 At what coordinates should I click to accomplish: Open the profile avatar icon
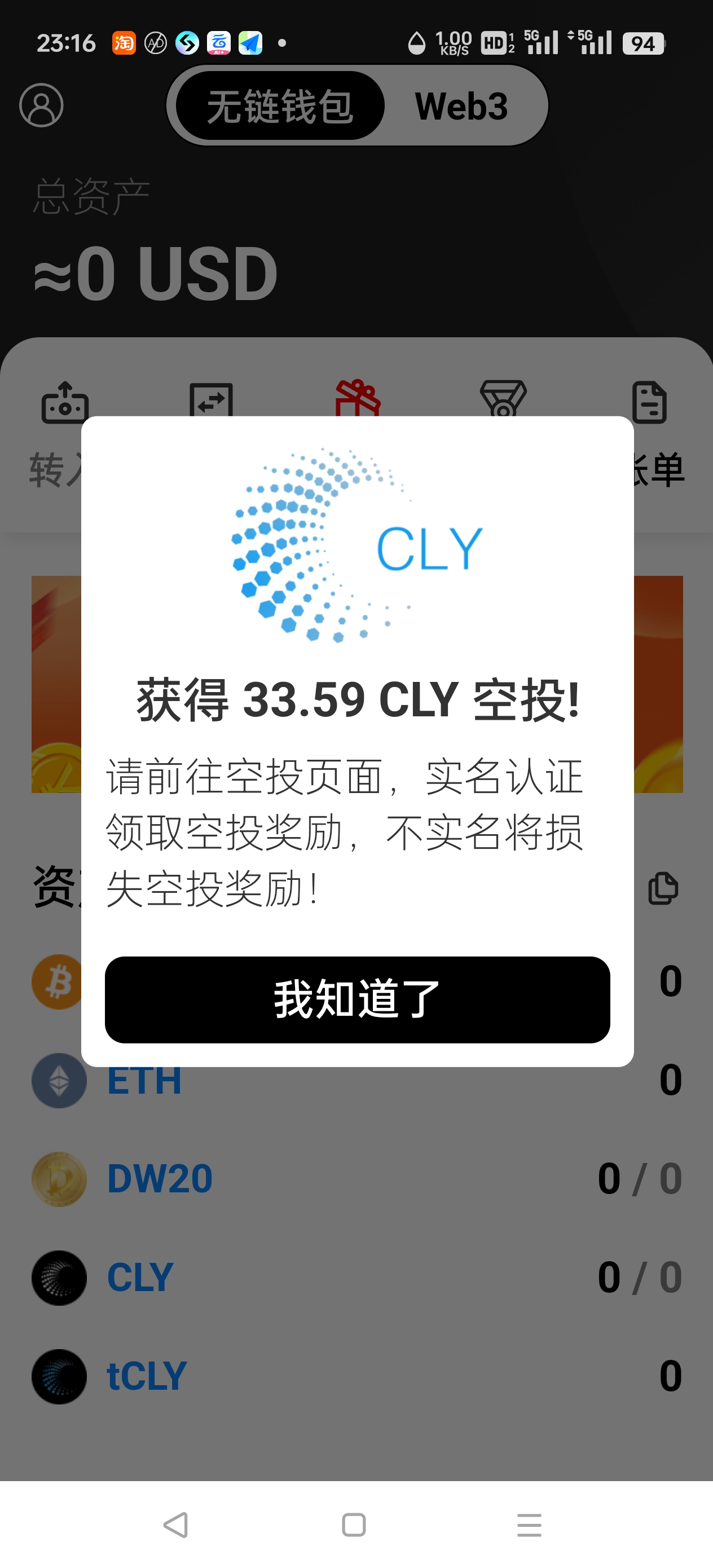[x=41, y=105]
